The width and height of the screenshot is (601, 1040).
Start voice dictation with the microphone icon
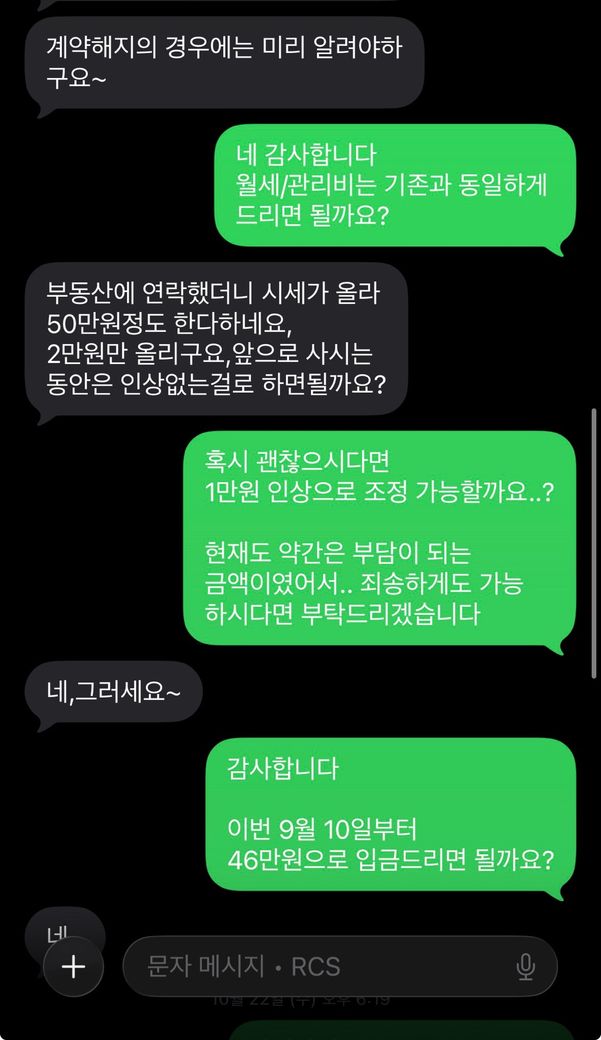click(x=525, y=966)
